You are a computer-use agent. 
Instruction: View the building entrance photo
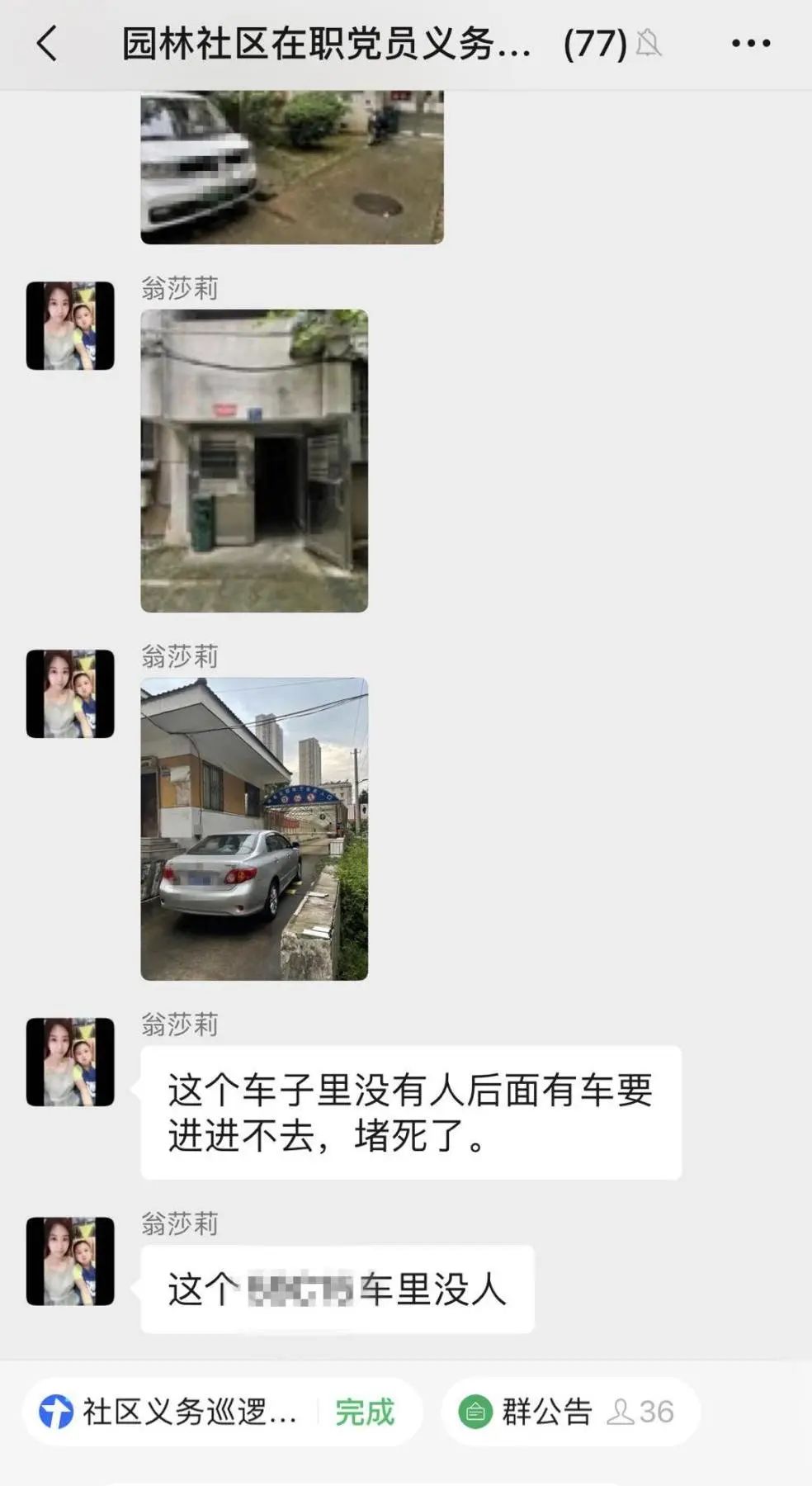tap(254, 461)
